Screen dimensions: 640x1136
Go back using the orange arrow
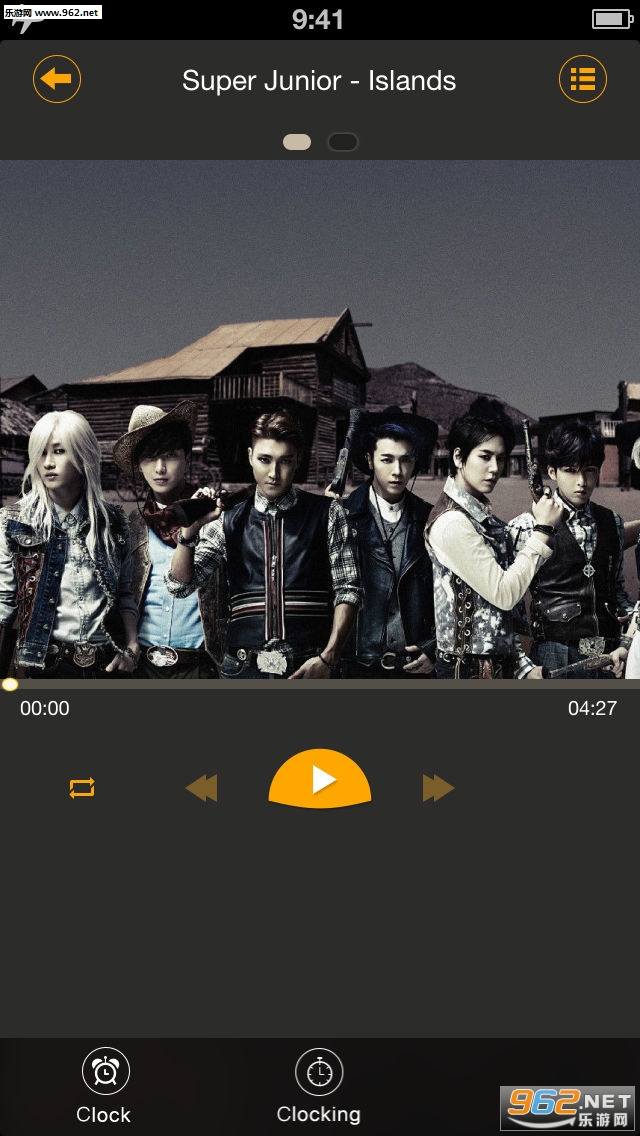click(57, 79)
